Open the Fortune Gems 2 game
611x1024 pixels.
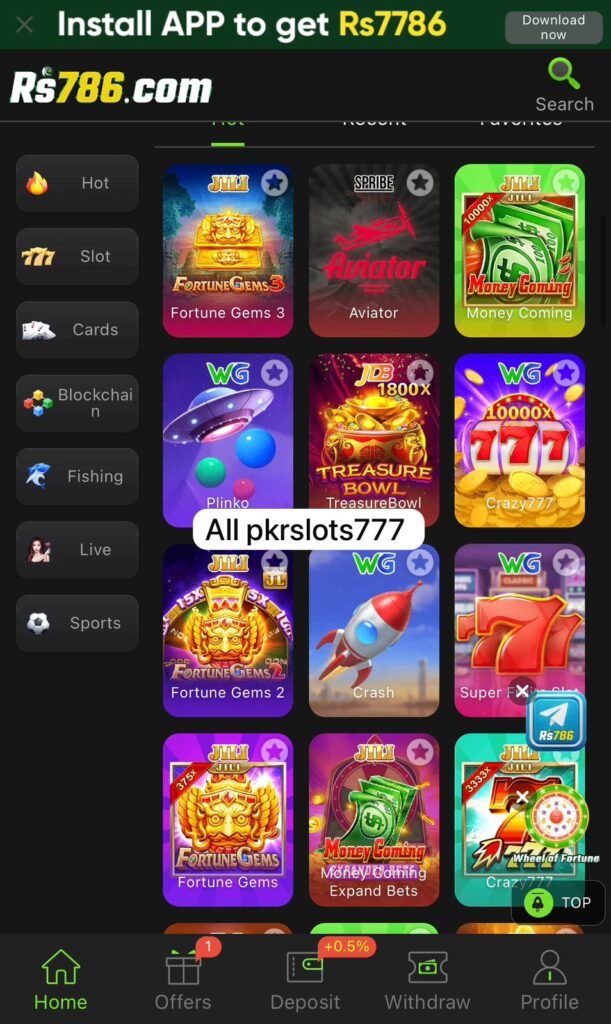228,630
